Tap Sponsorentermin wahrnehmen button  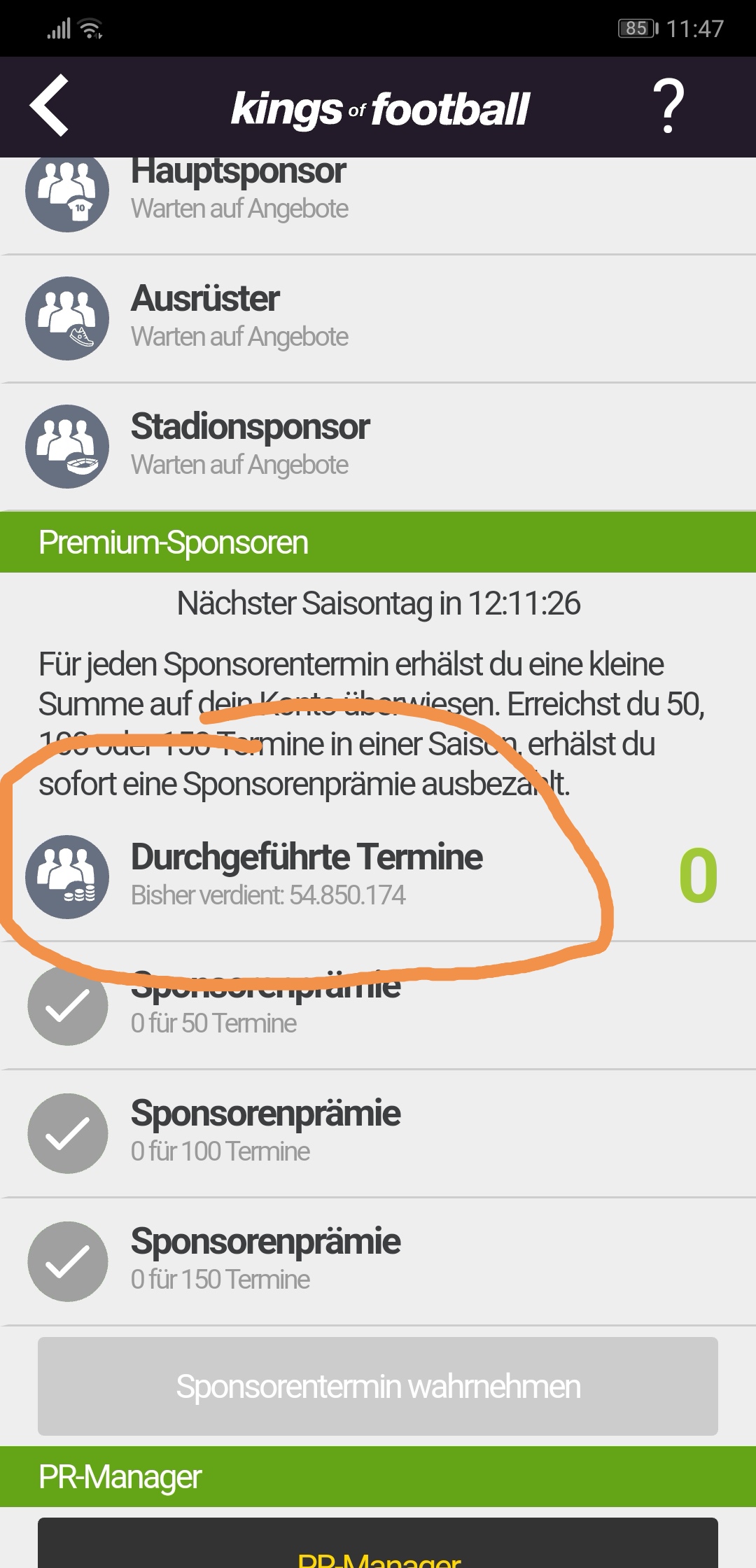378,1386
